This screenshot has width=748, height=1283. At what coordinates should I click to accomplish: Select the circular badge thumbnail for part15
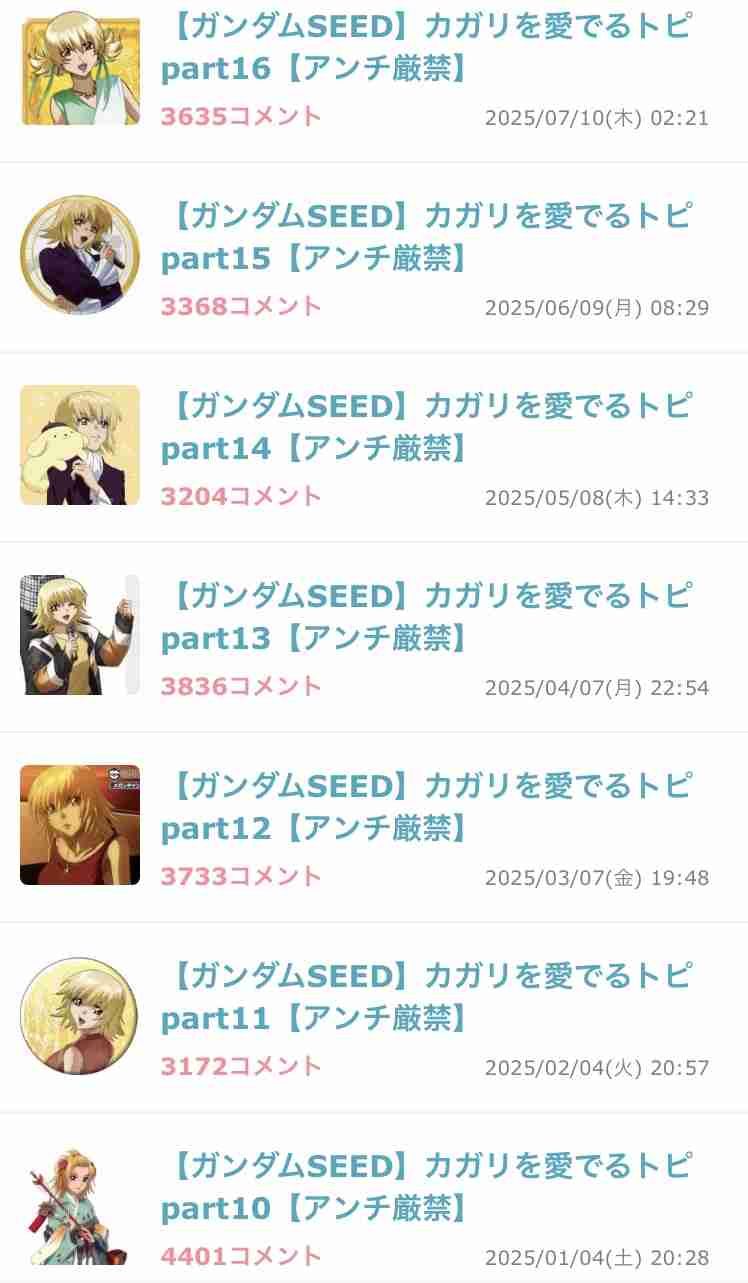click(x=79, y=253)
